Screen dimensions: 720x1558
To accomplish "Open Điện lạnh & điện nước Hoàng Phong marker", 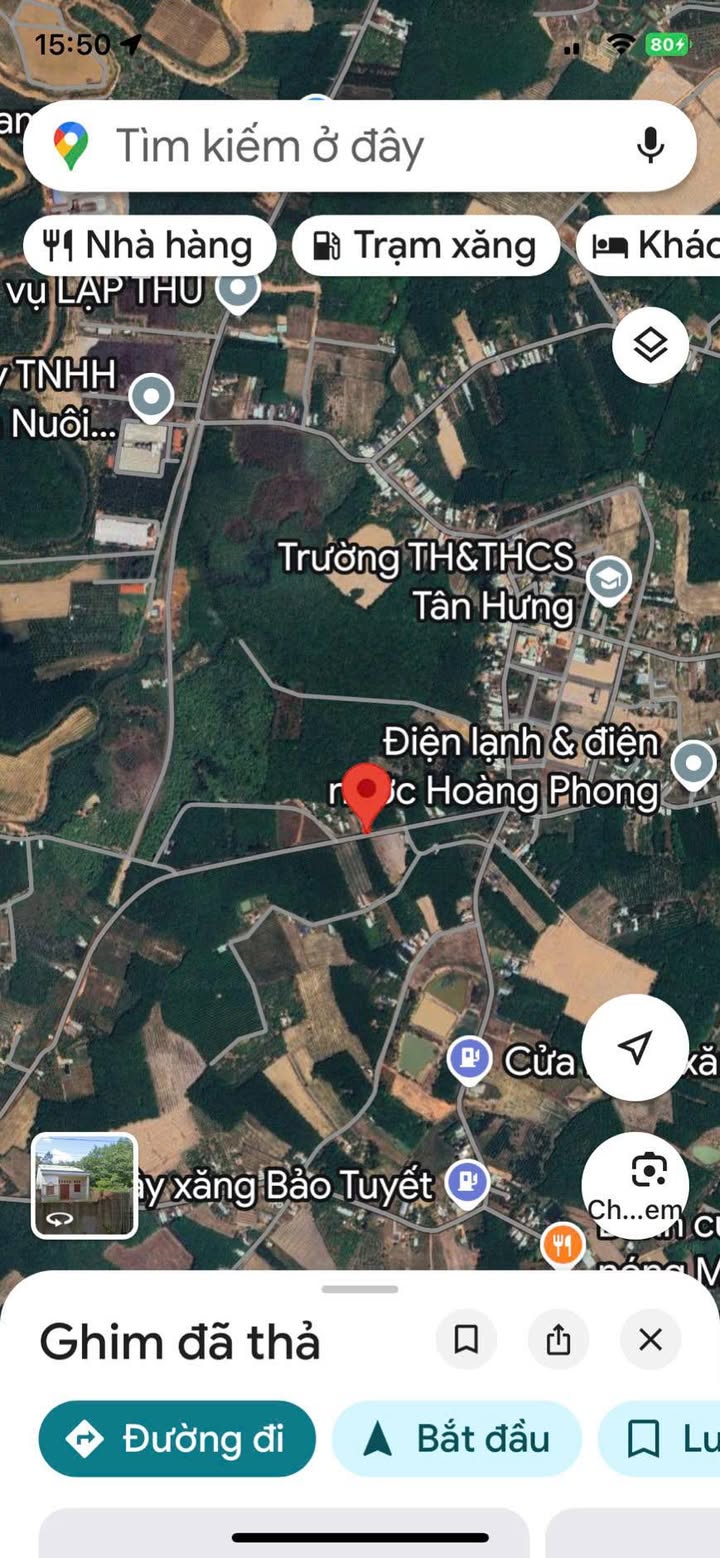I will pyautogui.click(x=693, y=765).
